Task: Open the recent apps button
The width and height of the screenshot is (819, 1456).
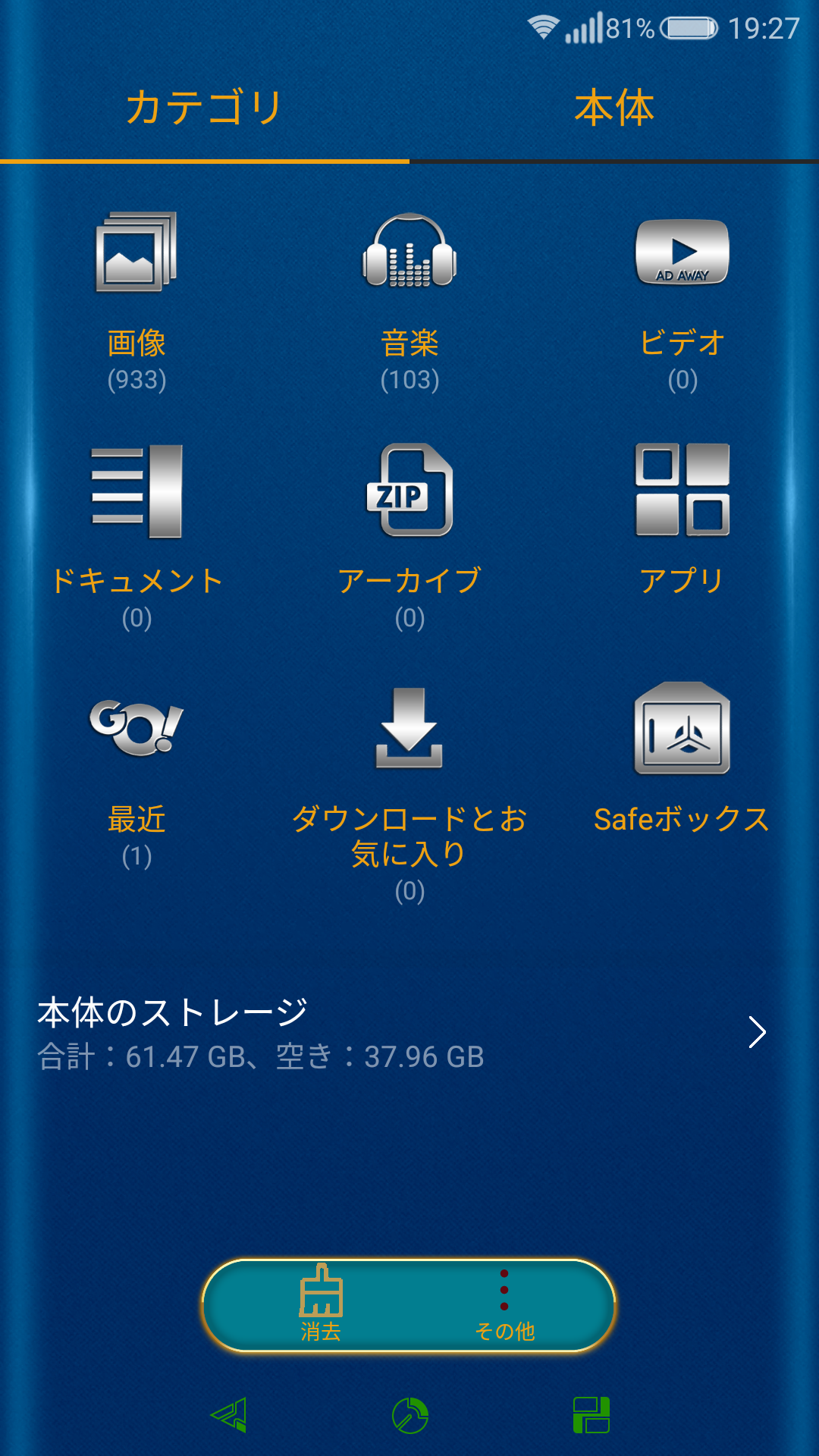Action: [591, 1415]
